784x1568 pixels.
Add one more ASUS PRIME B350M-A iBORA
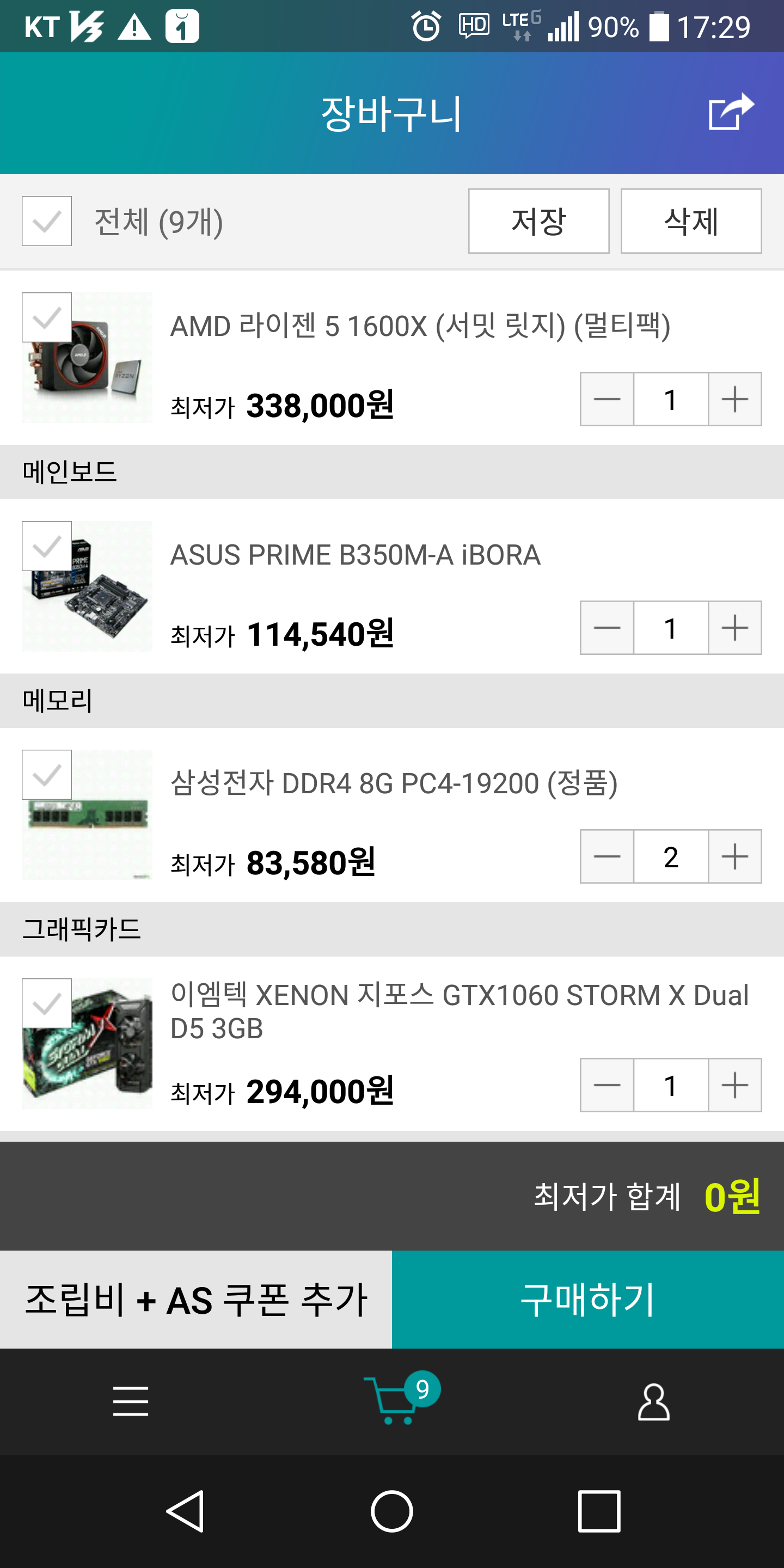[734, 628]
